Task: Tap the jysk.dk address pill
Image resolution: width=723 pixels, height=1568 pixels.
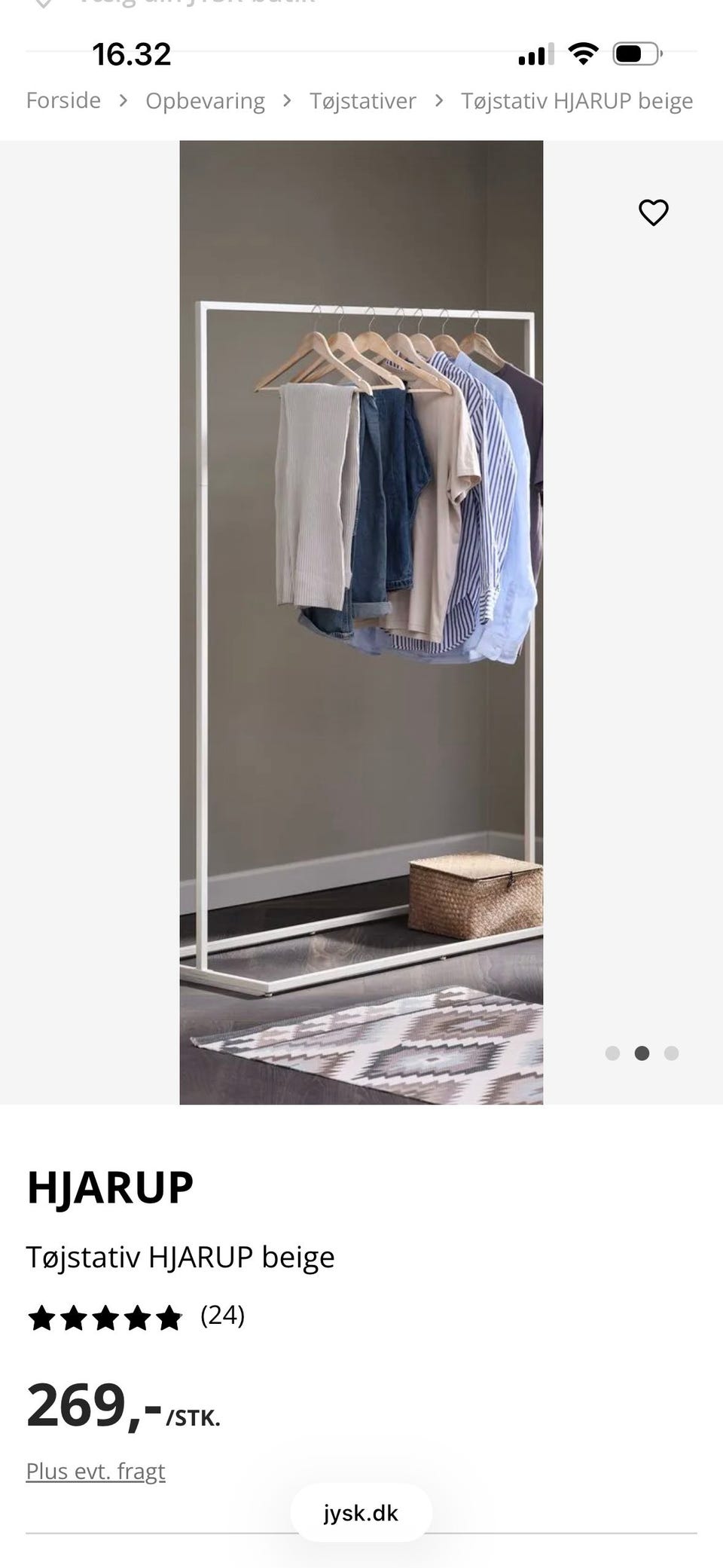Action: pyautogui.click(x=361, y=1512)
